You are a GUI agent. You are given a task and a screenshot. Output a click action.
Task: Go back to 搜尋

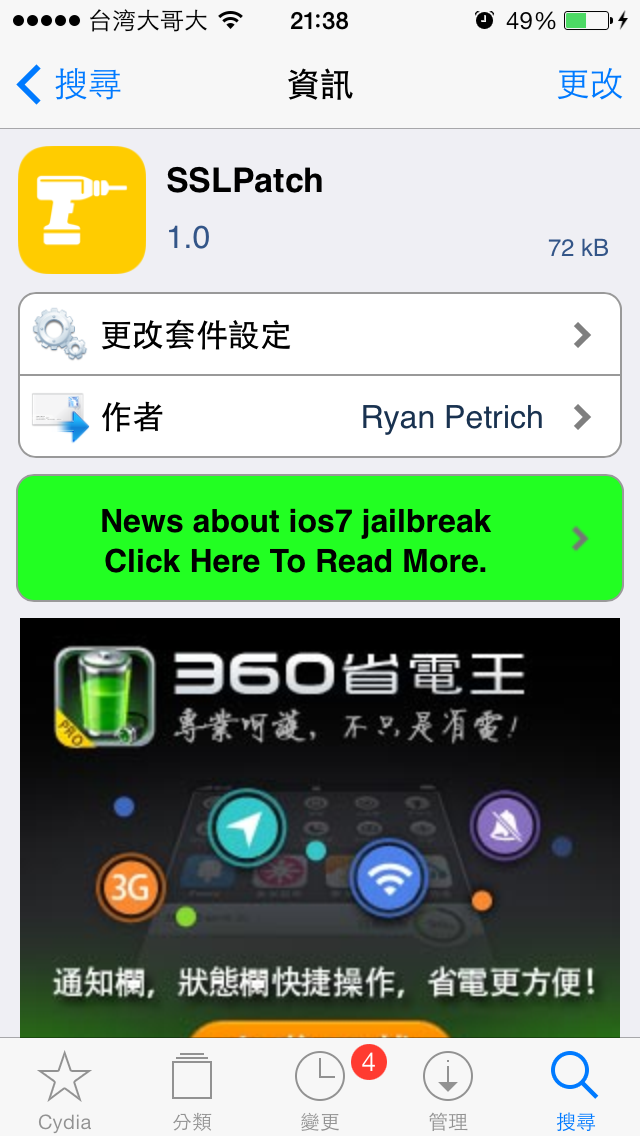tap(70, 85)
